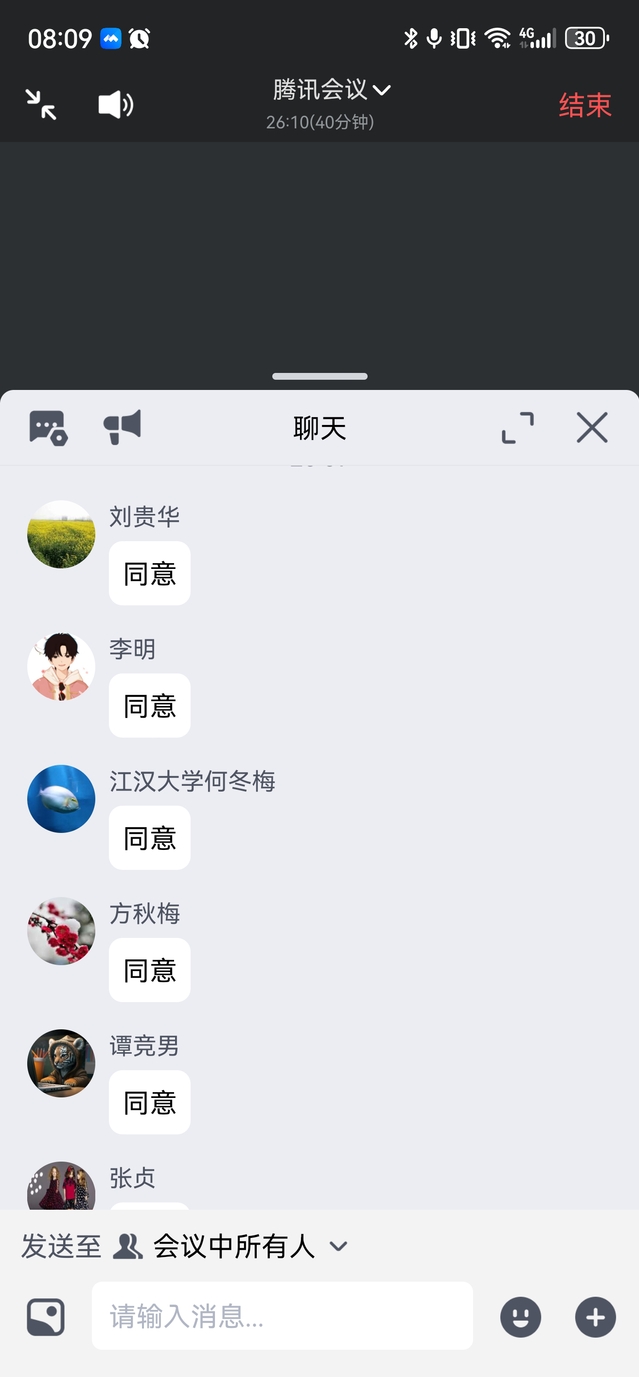This screenshot has width=639, height=1377.
Task: Tap 谭竞男's profile avatar
Action: pyautogui.click(x=61, y=1063)
